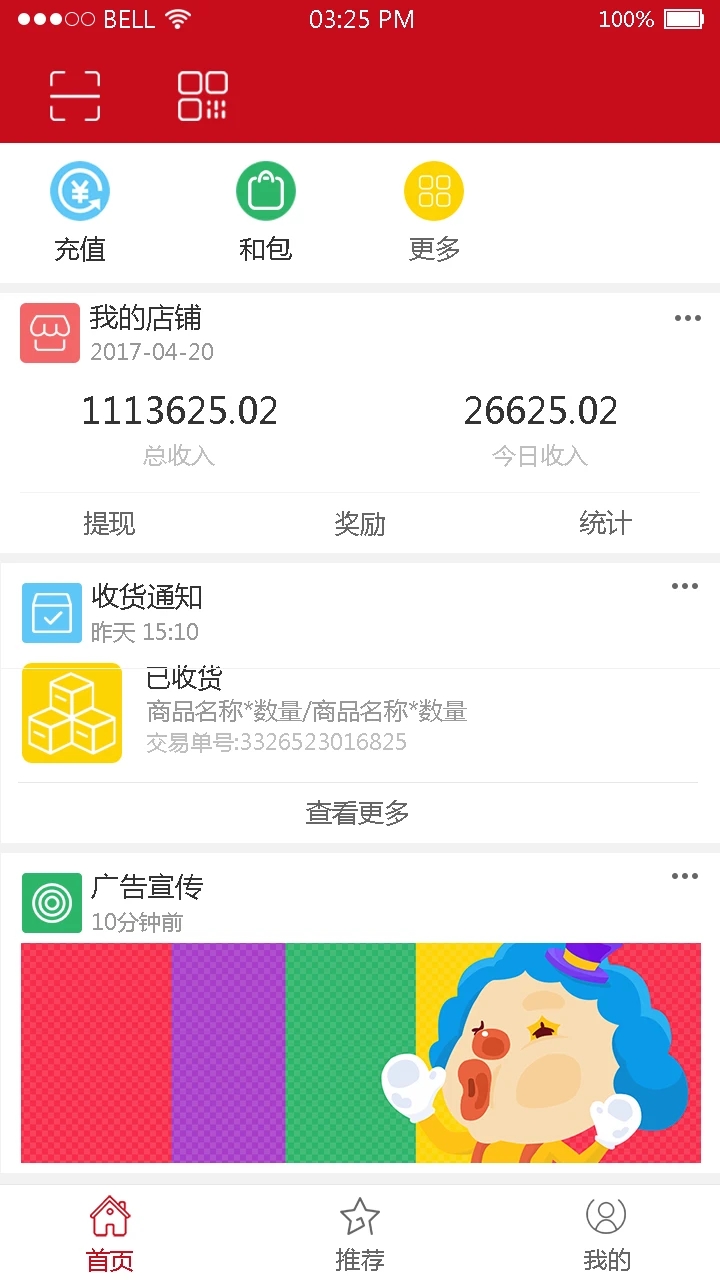Image resolution: width=720 pixels, height=1280 pixels.
Task: Tap the 奖励 rewards option
Action: click(359, 523)
